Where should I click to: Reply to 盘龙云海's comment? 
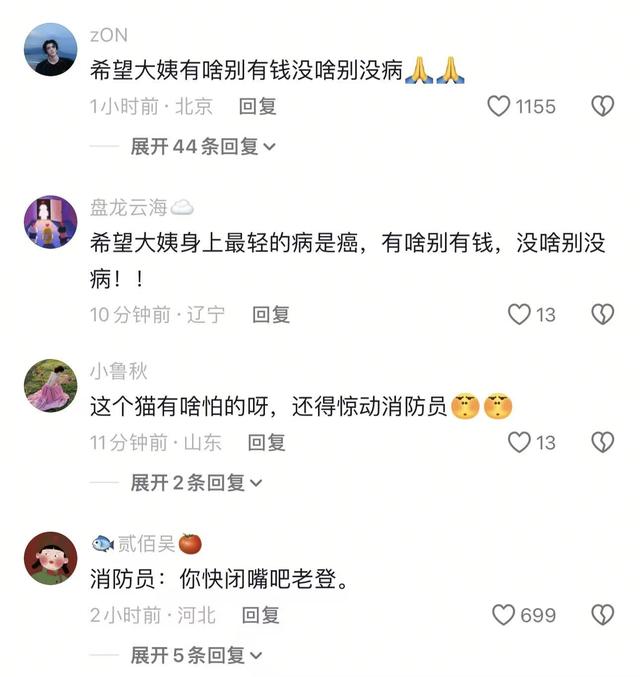(271, 314)
